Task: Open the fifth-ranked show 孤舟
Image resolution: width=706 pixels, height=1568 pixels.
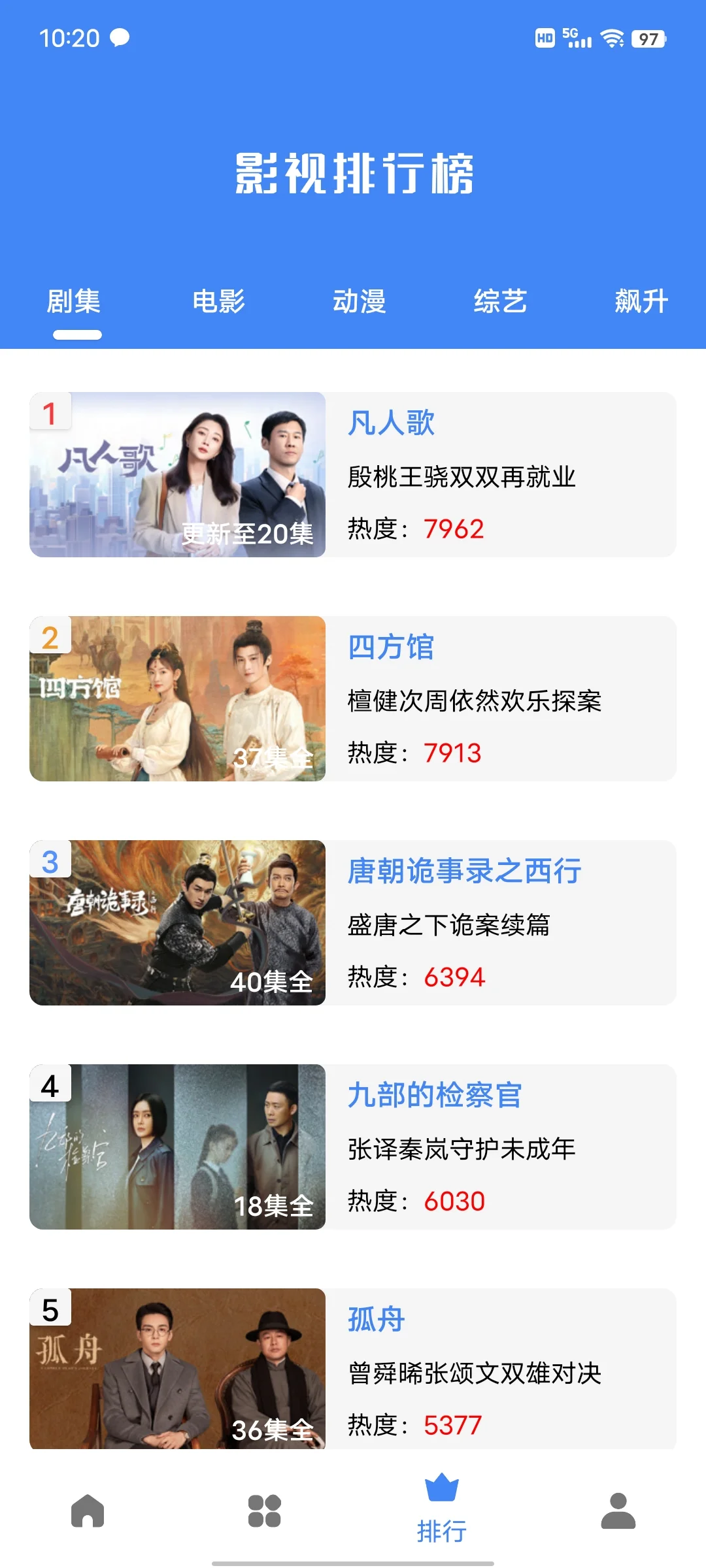Action: [353, 1369]
